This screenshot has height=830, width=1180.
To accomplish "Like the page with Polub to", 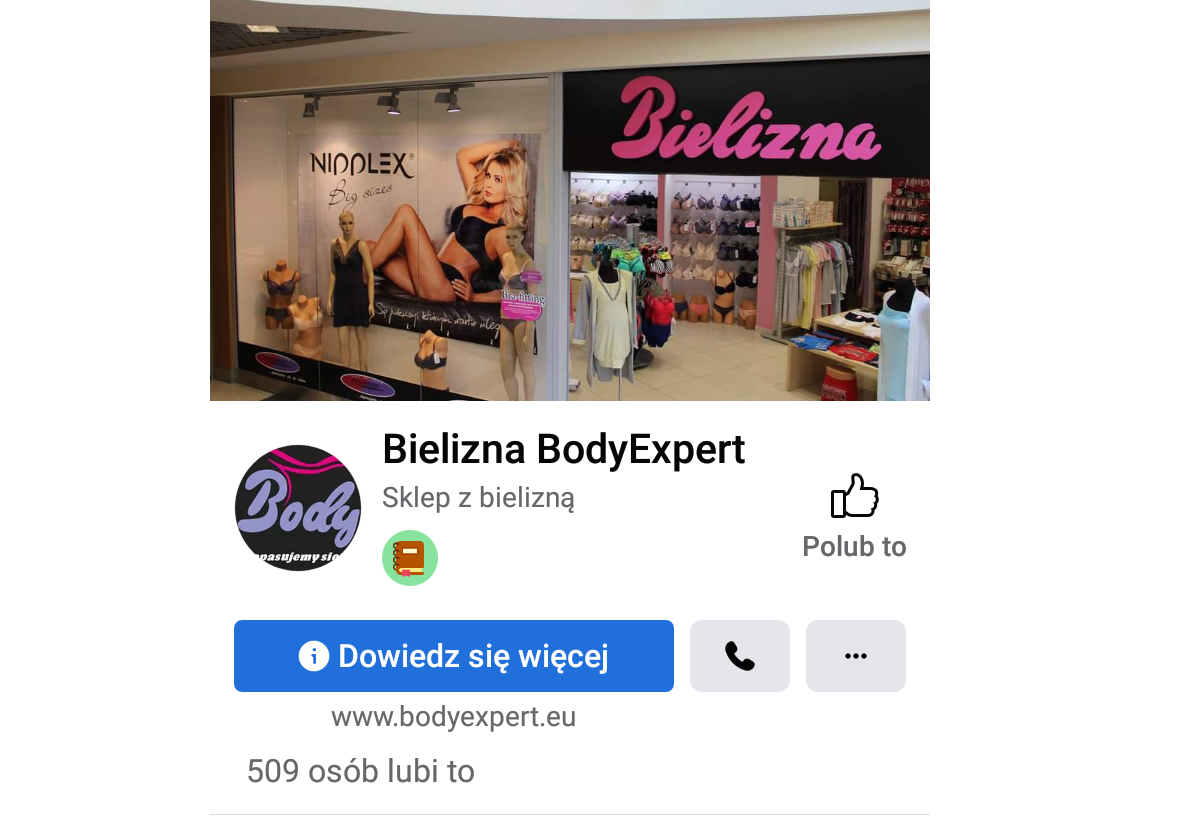I will 854,515.
